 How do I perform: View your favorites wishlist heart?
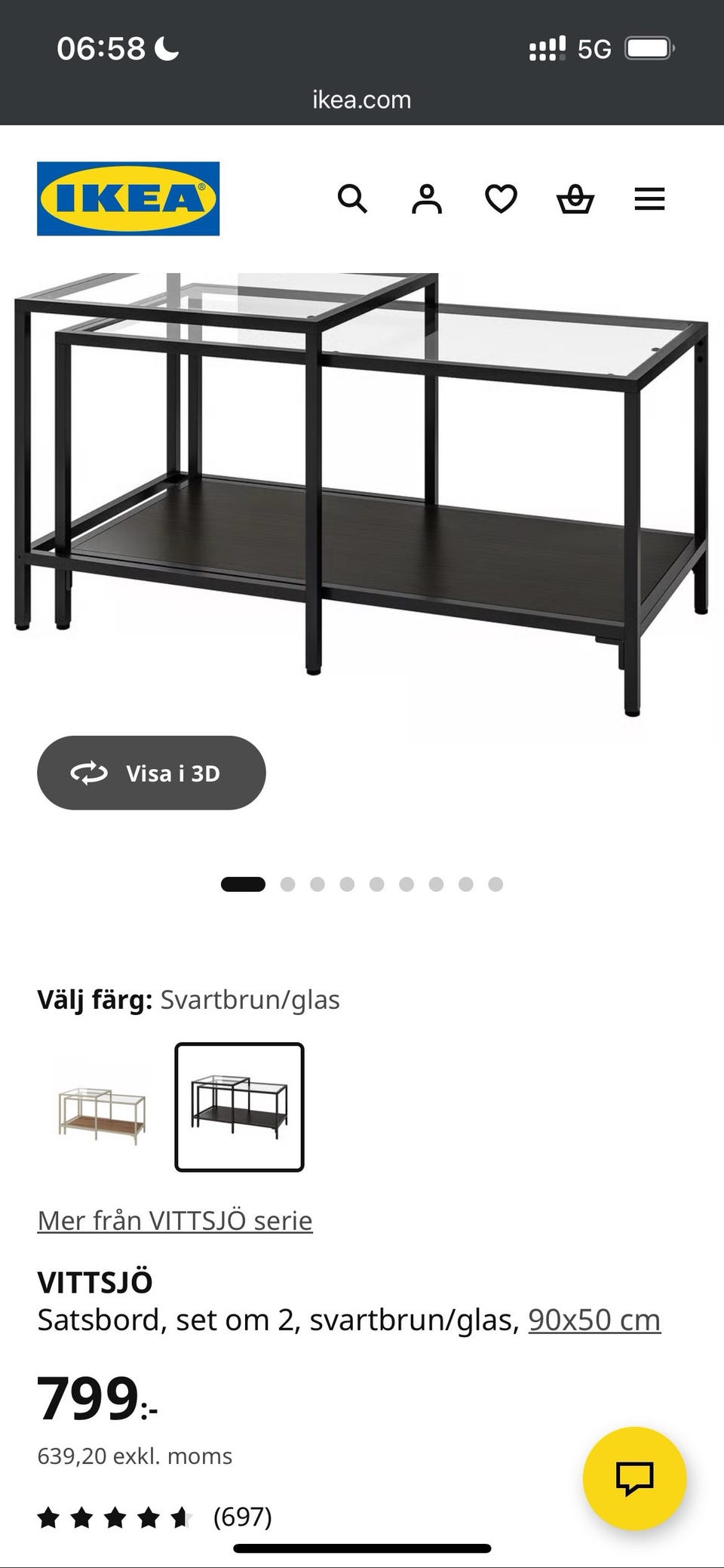click(x=502, y=198)
